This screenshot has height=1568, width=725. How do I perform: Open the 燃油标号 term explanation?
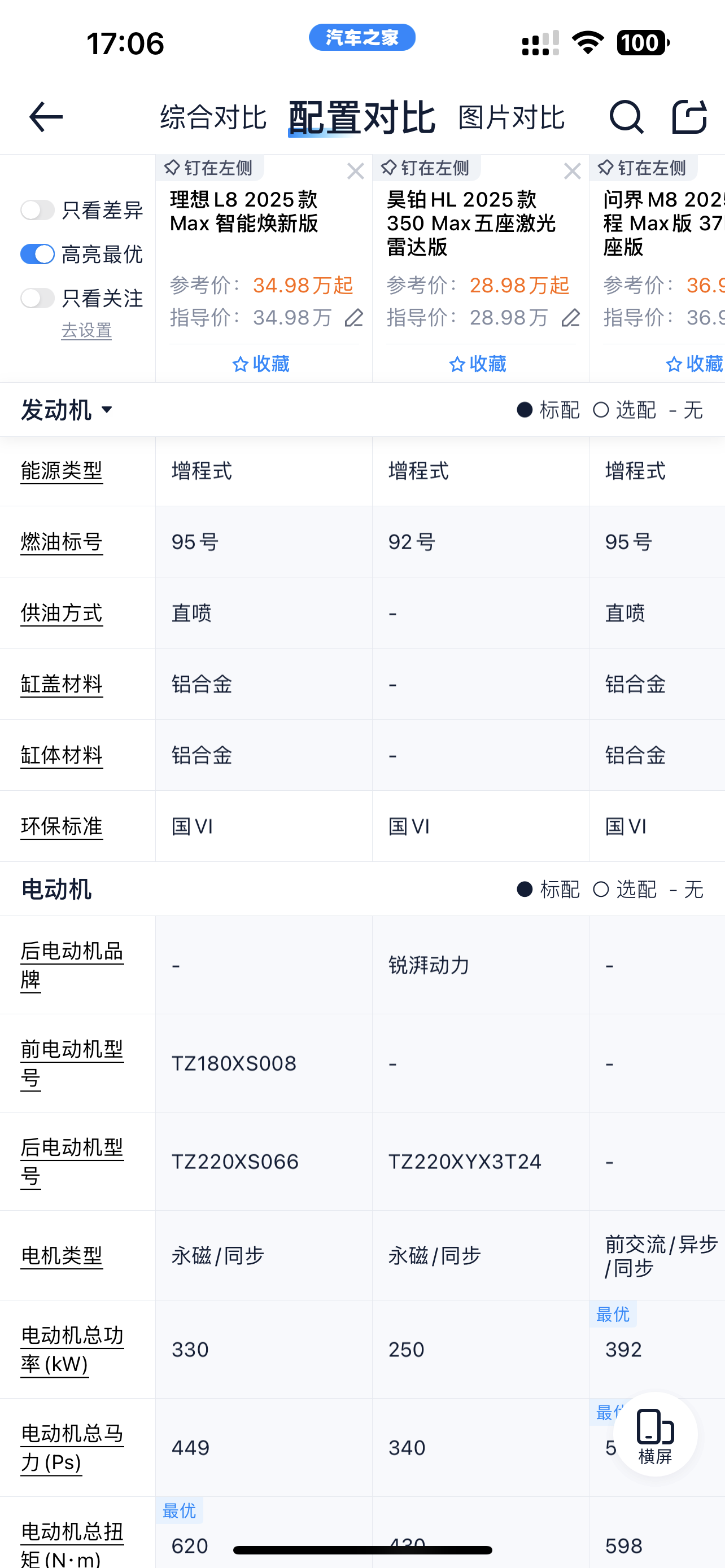tap(61, 541)
